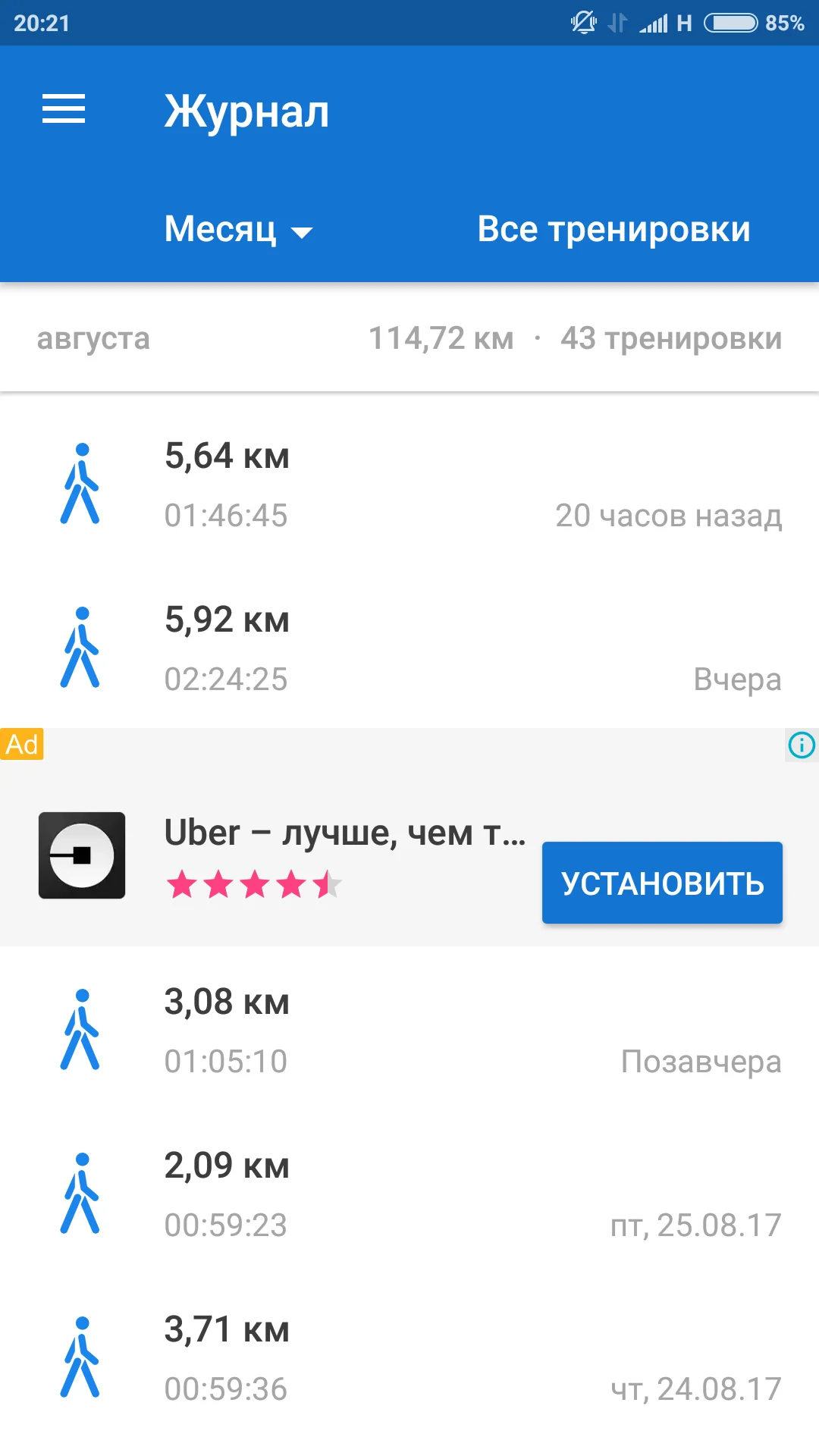This screenshot has height=1456, width=819.
Task: Expand the Месяц period dropdown
Action: pyautogui.click(x=238, y=229)
